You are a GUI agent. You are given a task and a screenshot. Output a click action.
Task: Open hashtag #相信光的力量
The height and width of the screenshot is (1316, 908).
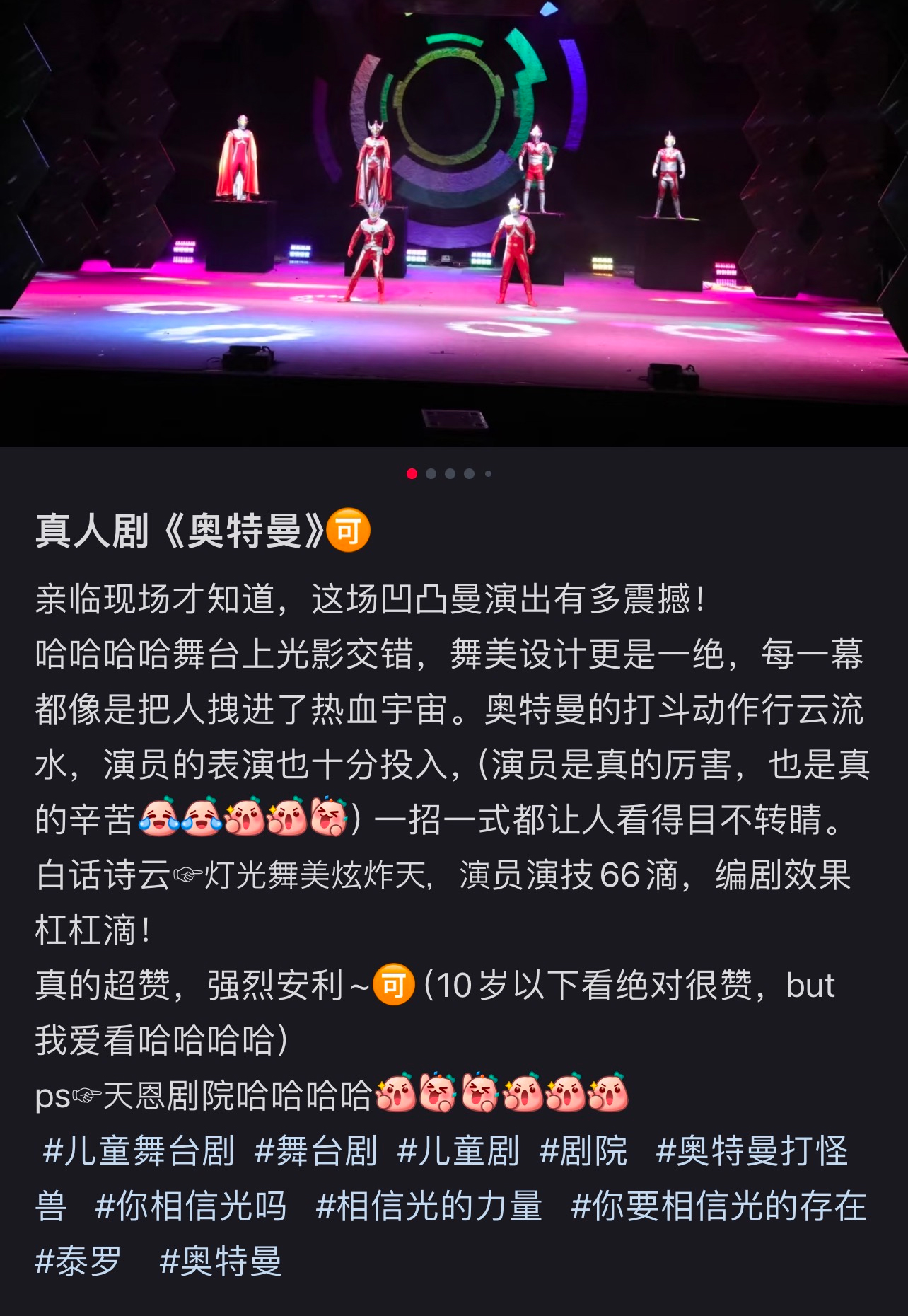(x=429, y=1206)
